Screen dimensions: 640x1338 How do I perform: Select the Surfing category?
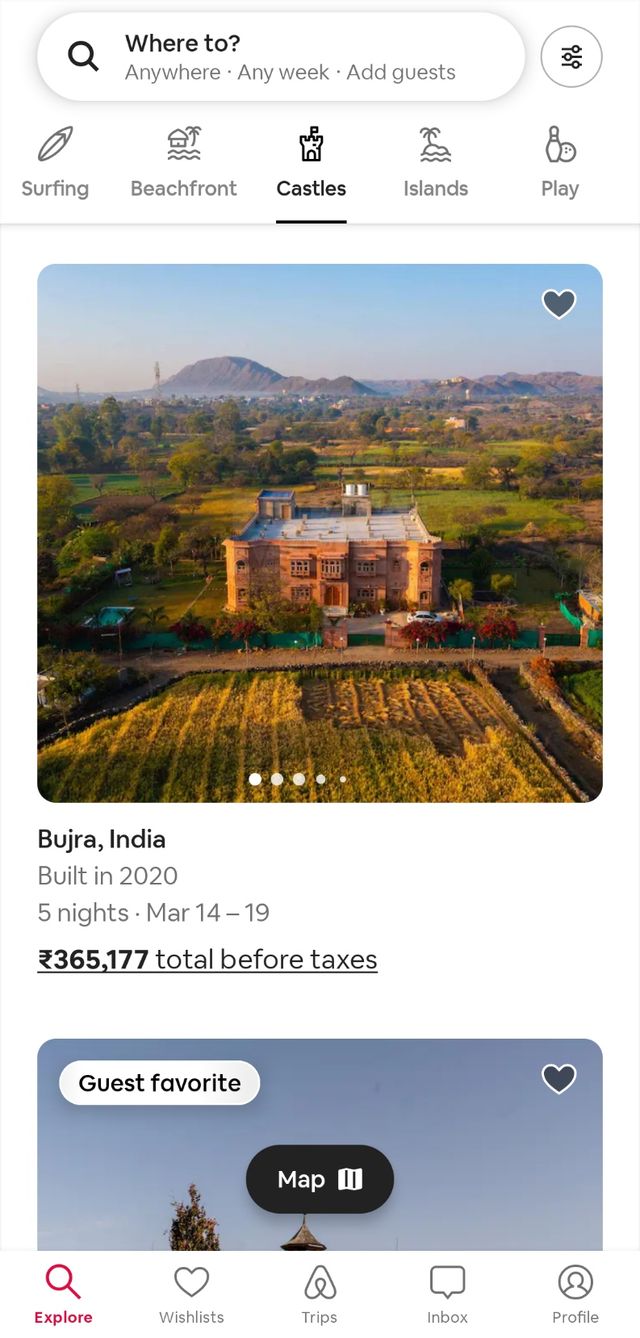[55, 163]
